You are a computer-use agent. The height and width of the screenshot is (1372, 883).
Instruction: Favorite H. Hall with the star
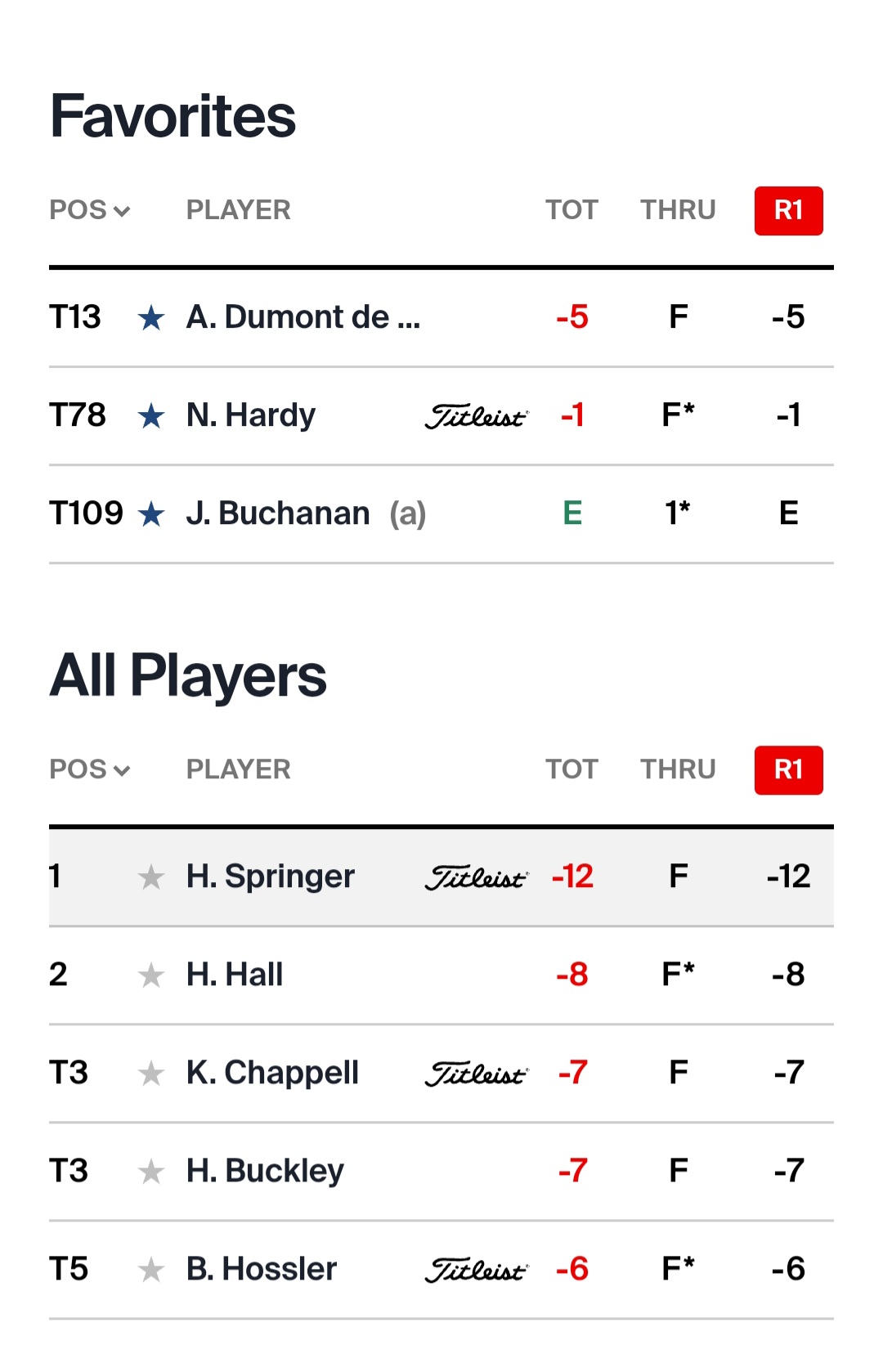151,975
